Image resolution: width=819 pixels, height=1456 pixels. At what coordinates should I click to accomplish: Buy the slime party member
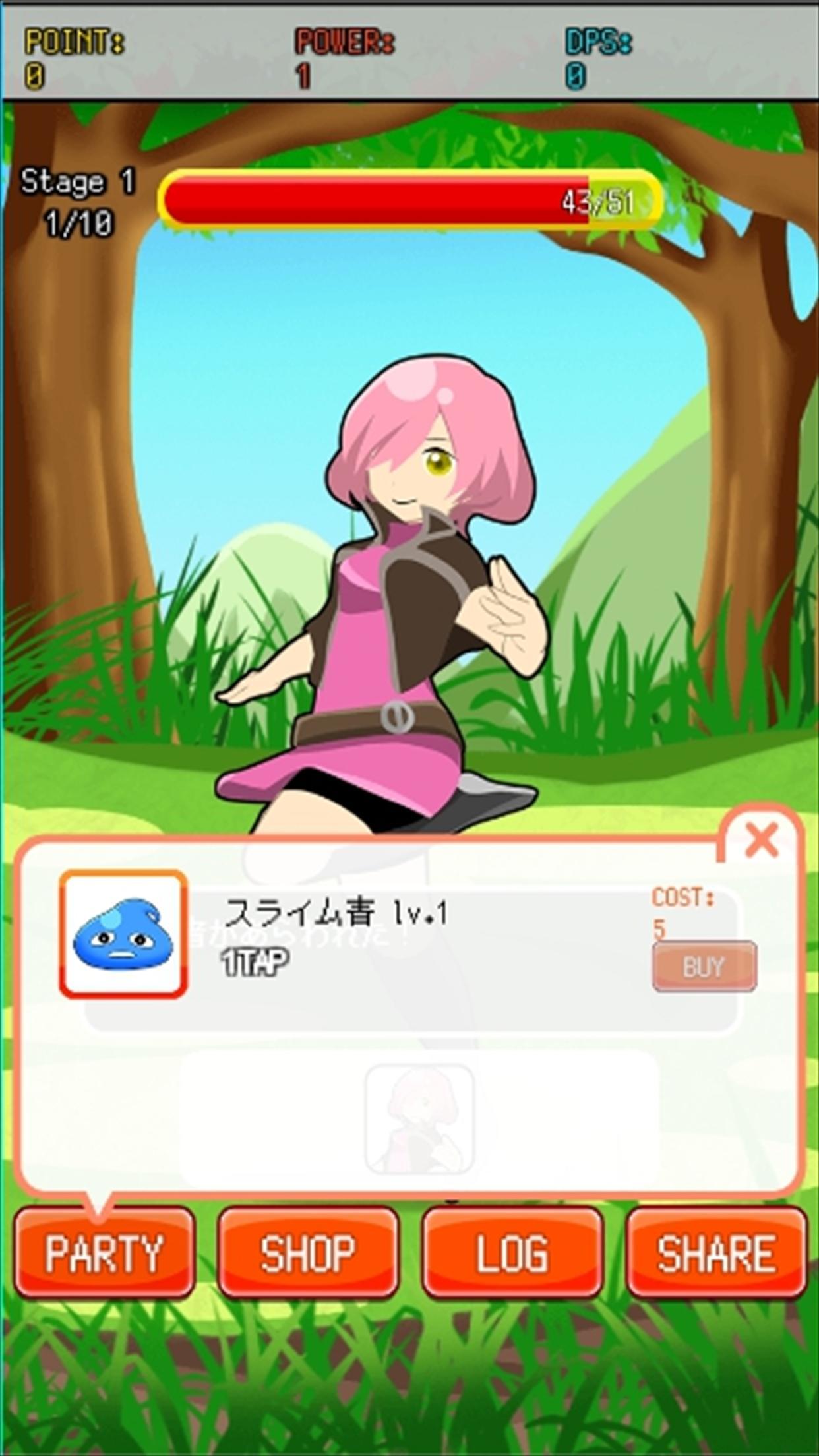[704, 966]
